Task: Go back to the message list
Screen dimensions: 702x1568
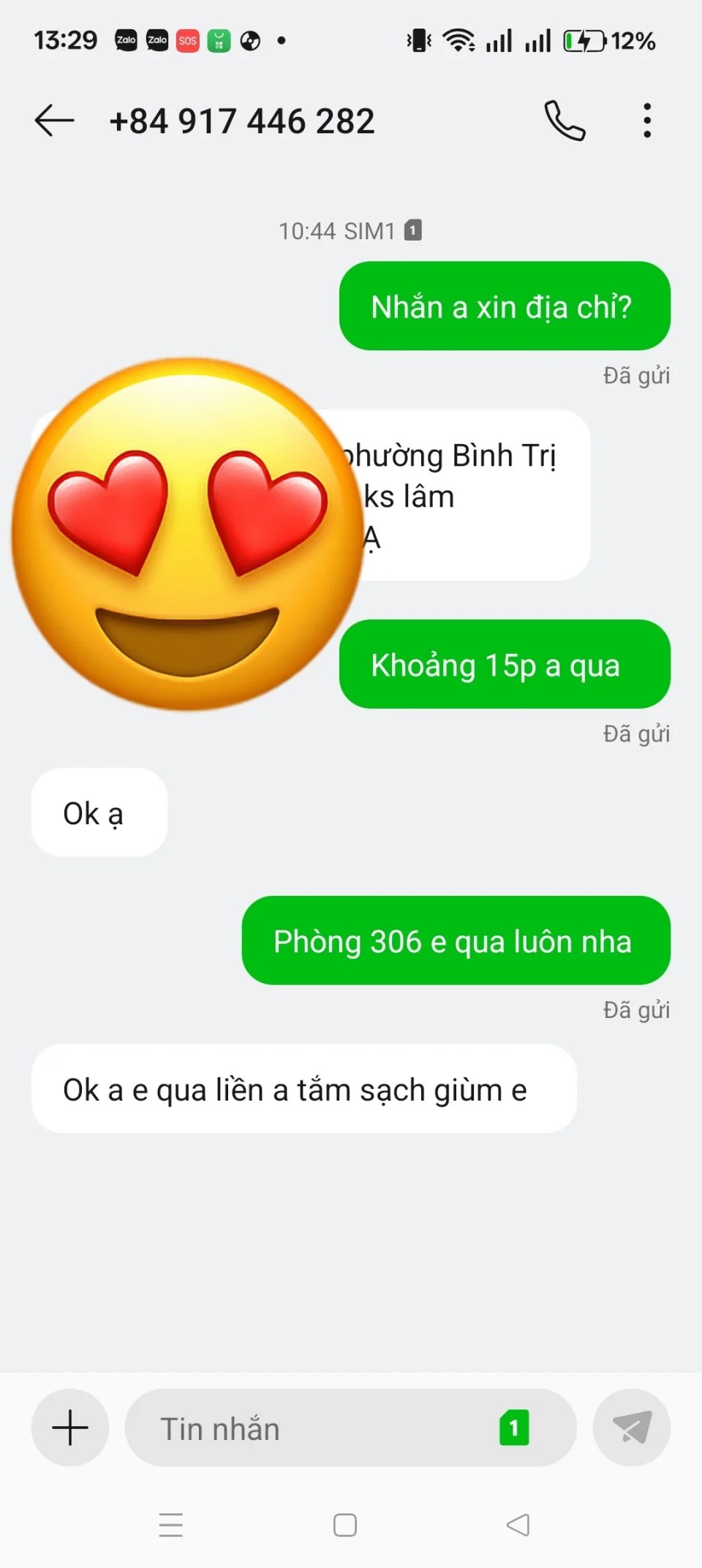Action: [55, 121]
